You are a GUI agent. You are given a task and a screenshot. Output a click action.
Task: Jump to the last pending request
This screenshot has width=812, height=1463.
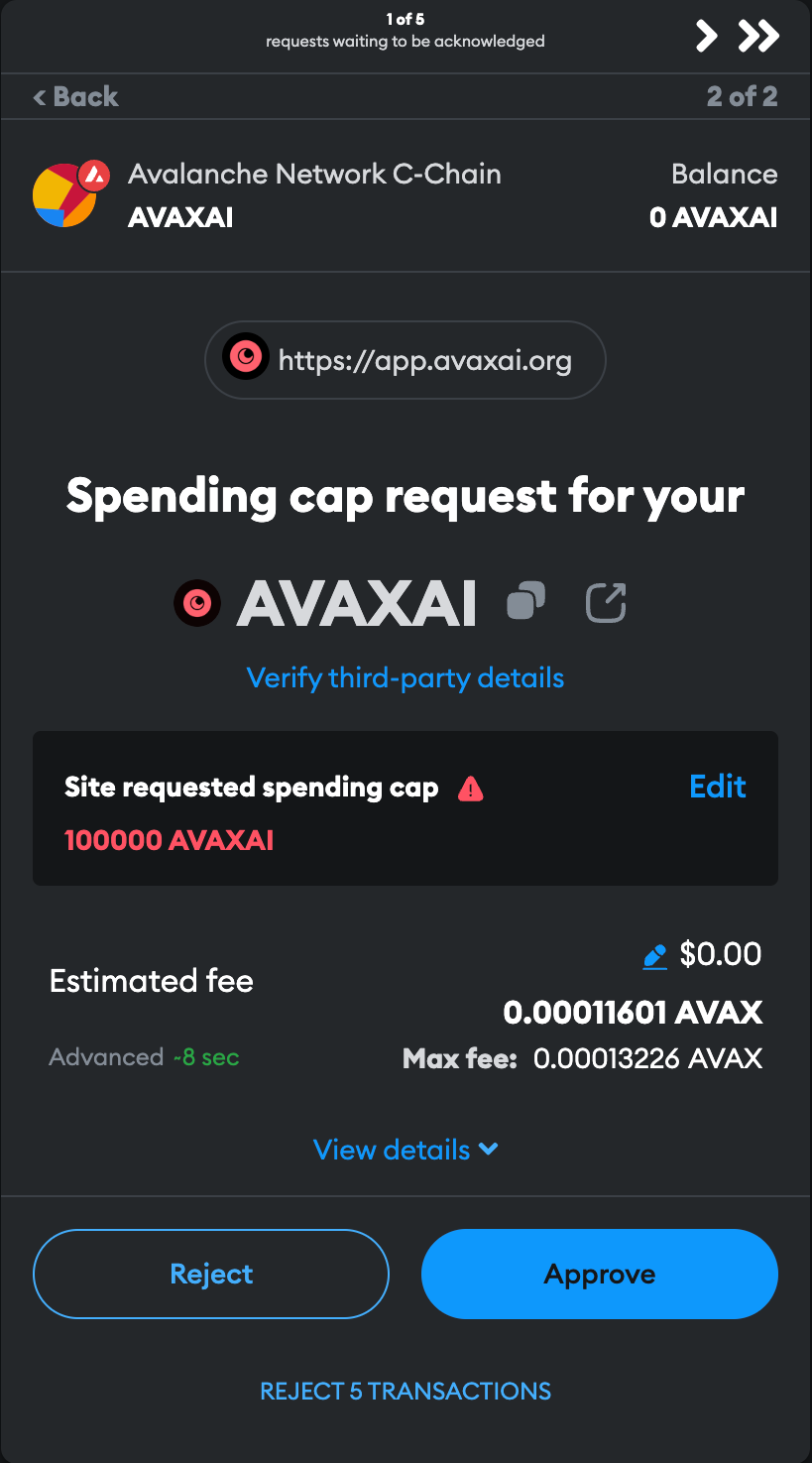(x=759, y=37)
